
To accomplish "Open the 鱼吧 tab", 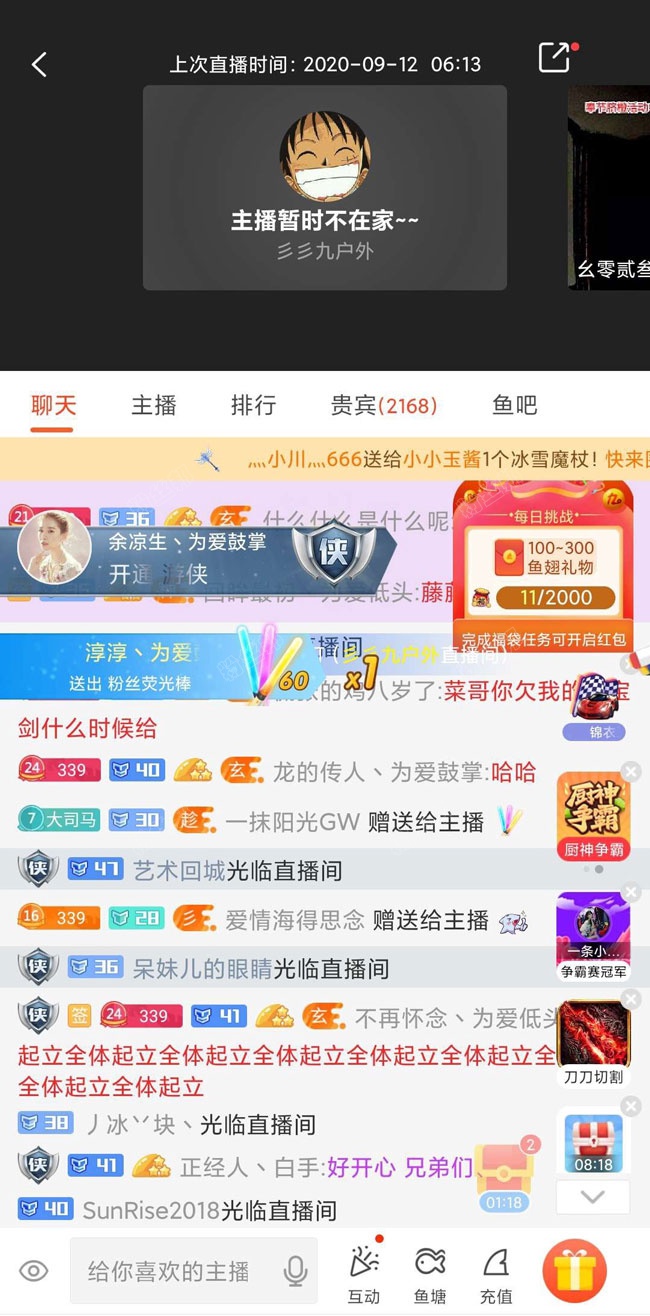I will coord(515,405).
